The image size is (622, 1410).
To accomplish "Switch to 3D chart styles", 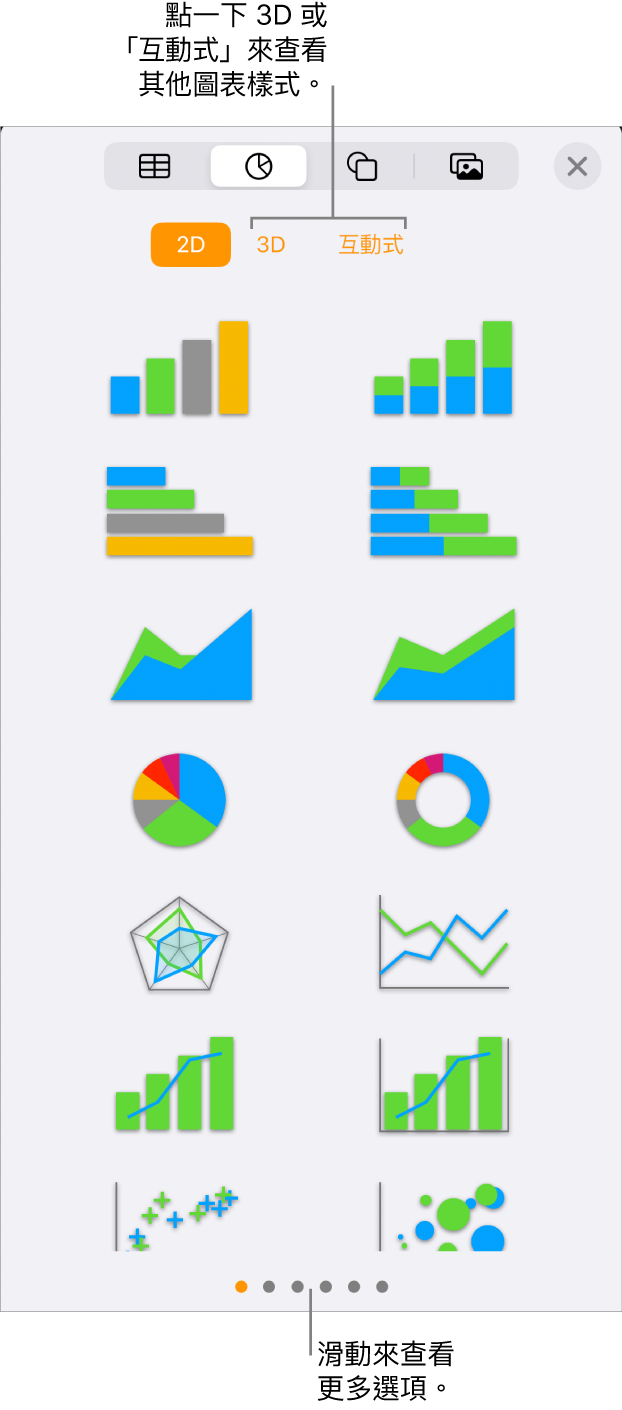I will point(271,245).
